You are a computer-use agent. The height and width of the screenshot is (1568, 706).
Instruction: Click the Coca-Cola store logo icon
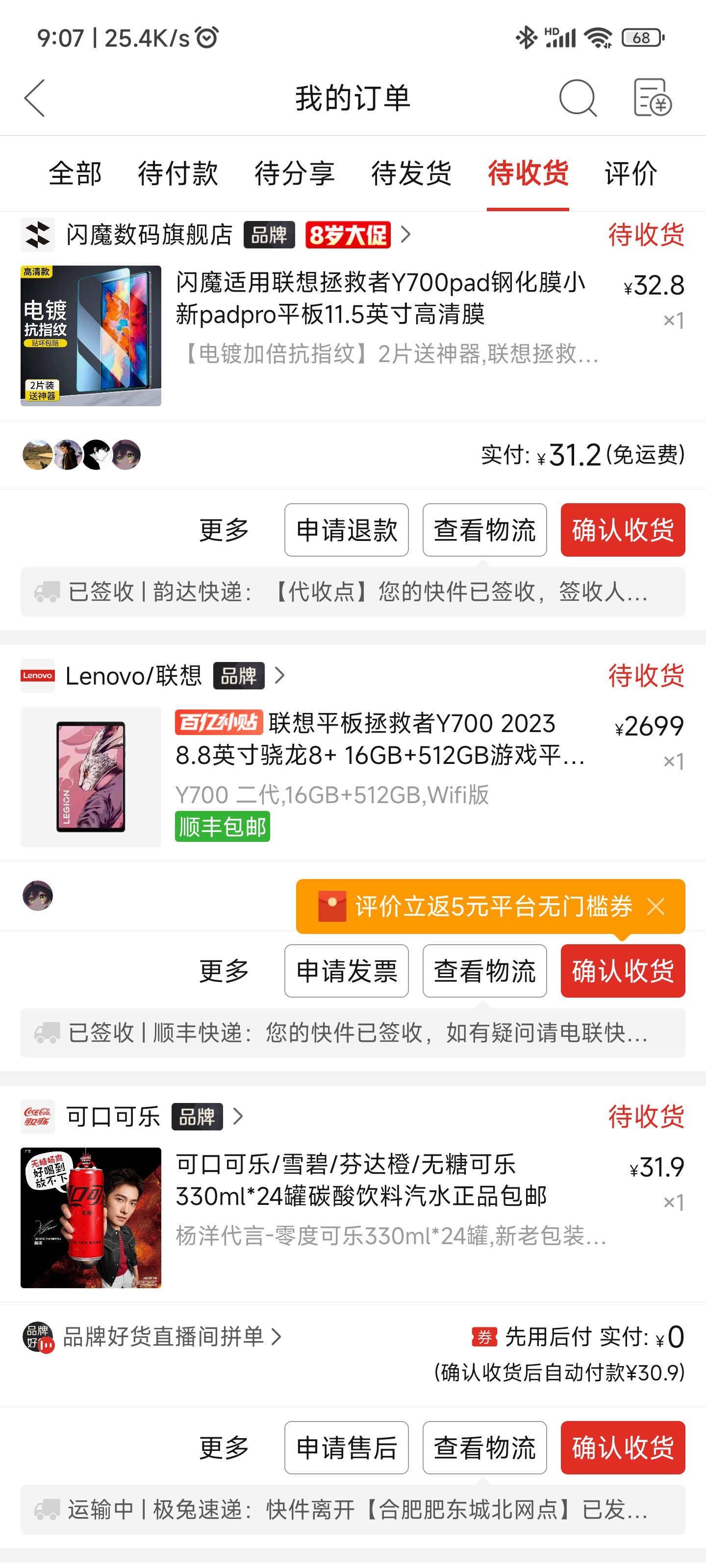click(x=37, y=1117)
